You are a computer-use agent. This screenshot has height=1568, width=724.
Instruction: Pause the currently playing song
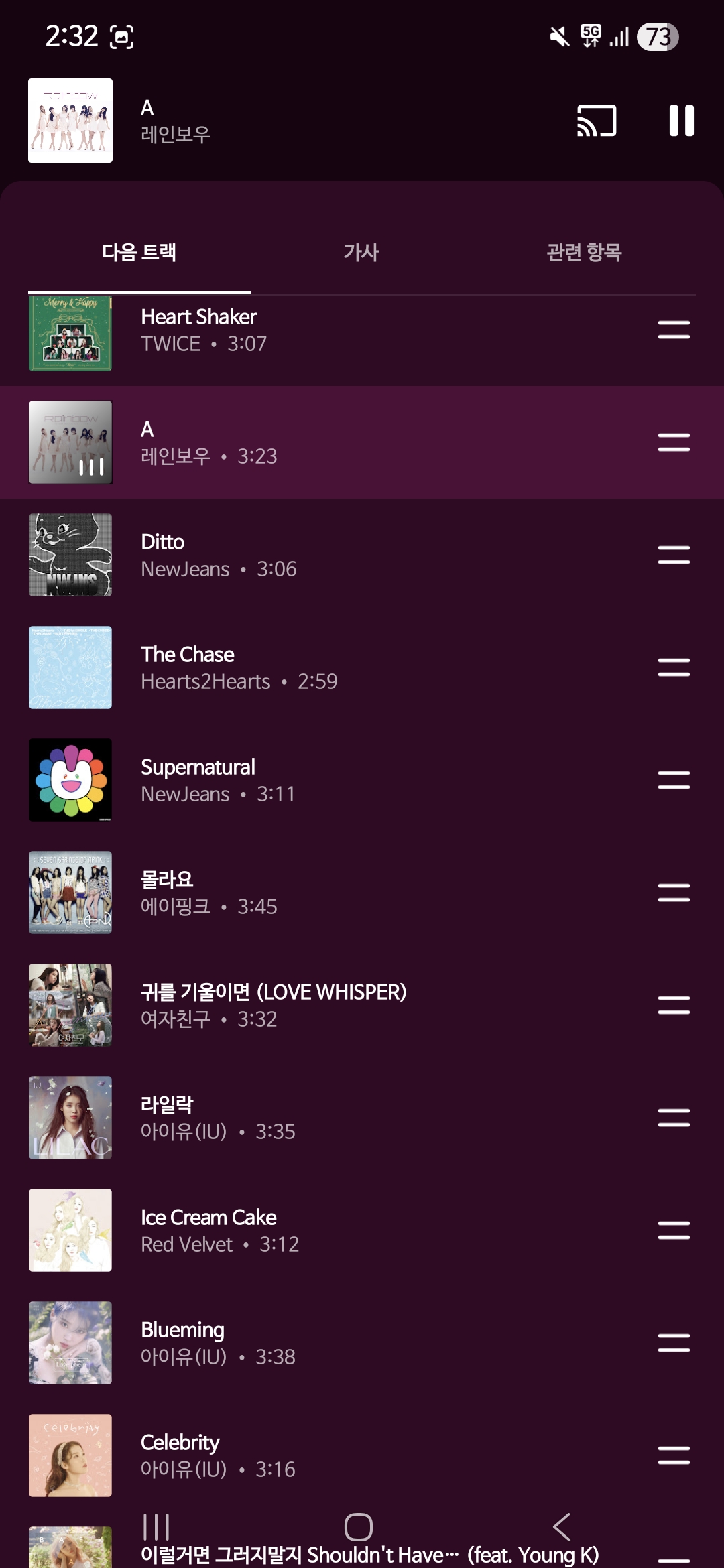point(681,121)
